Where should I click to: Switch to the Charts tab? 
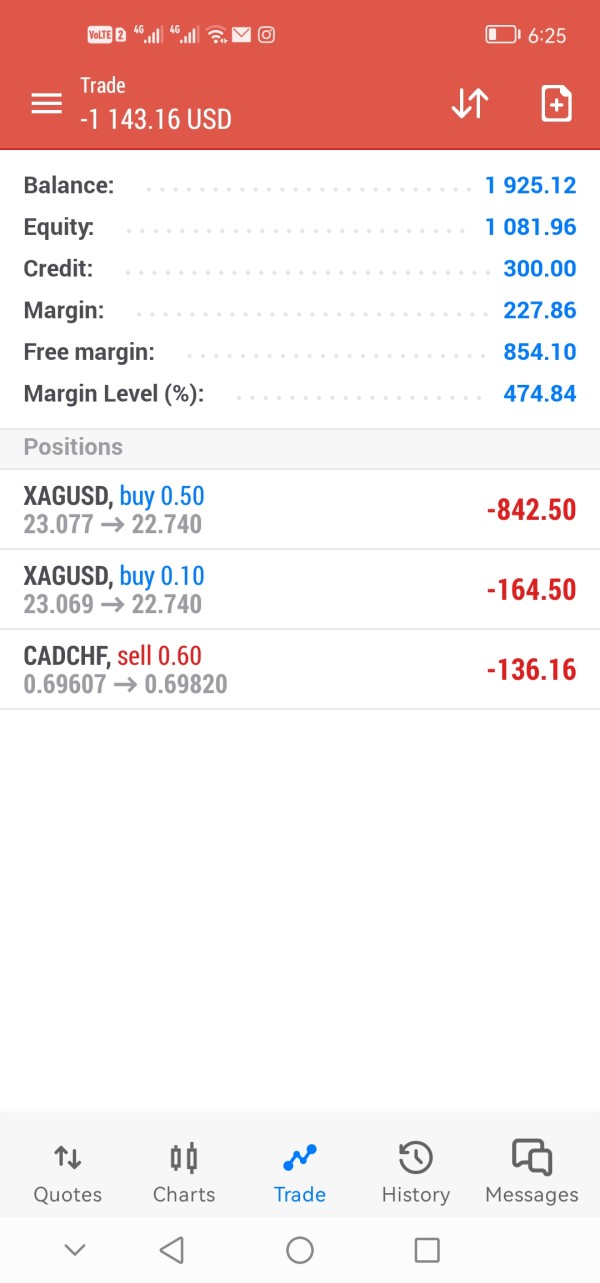tap(184, 1173)
